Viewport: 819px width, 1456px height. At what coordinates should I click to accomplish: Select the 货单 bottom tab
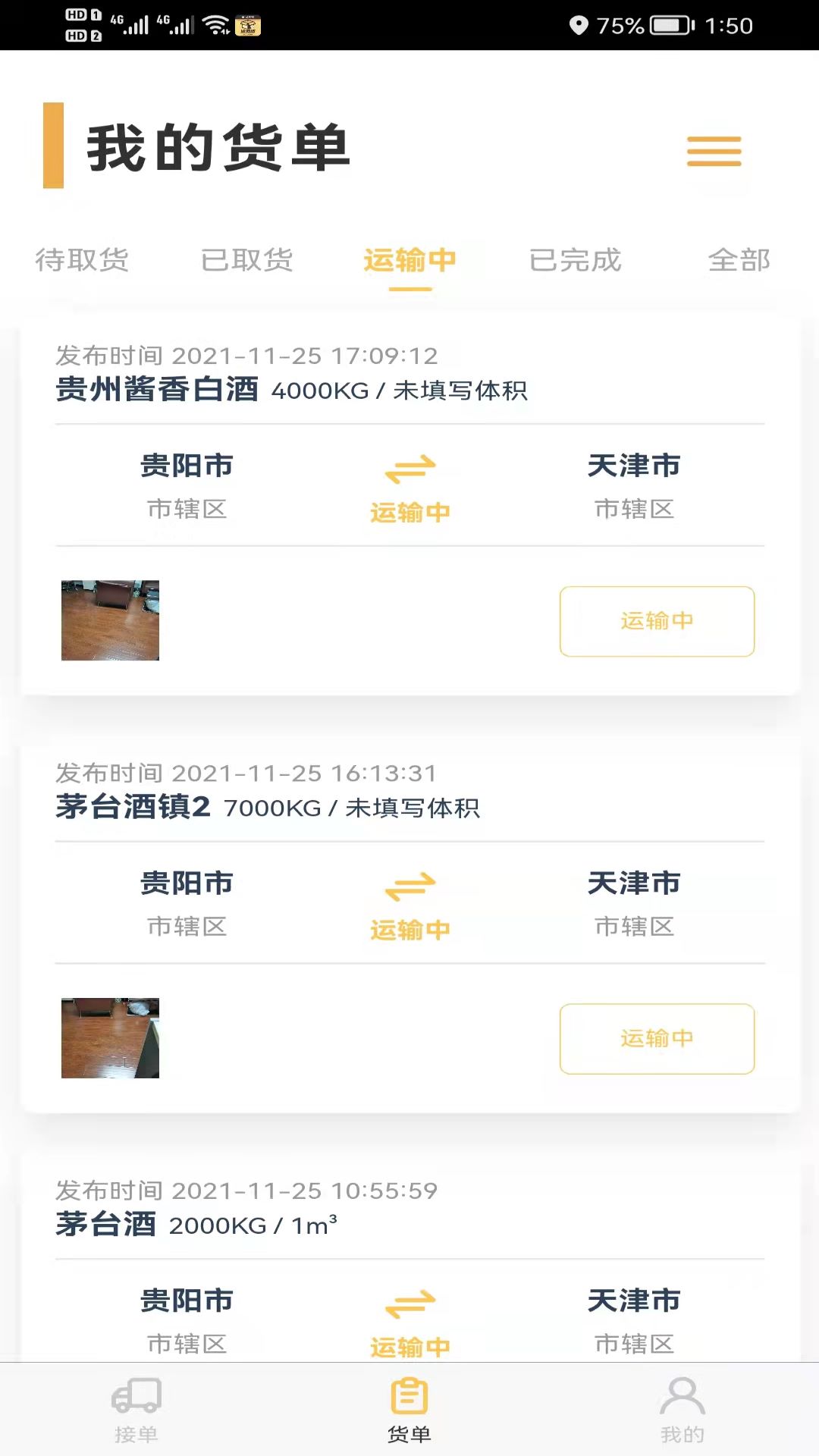tap(409, 1409)
